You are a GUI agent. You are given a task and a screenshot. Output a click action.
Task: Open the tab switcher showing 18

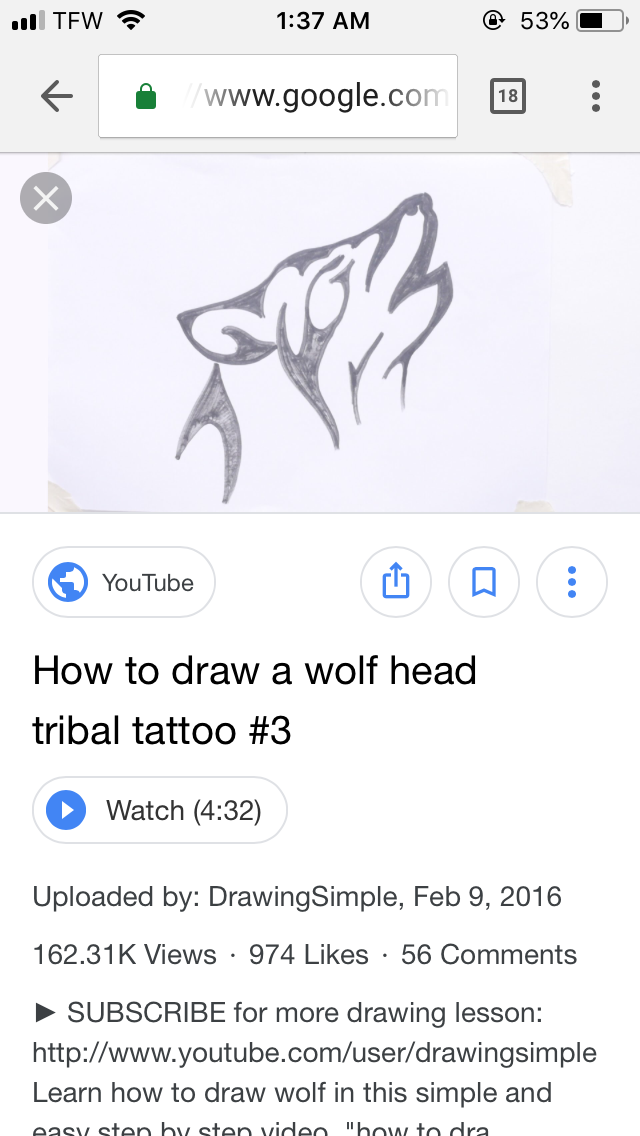tap(508, 96)
